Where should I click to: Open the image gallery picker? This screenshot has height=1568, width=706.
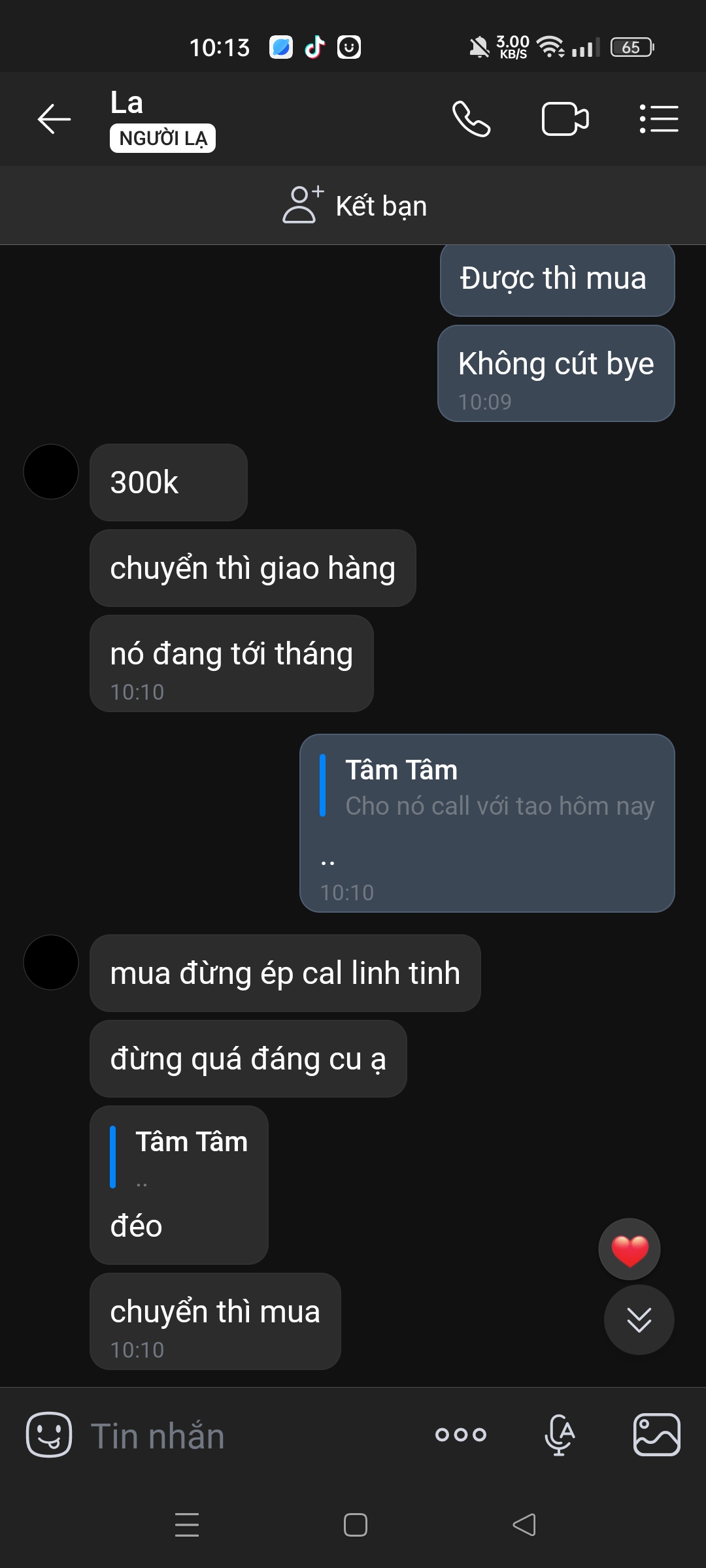[656, 1435]
